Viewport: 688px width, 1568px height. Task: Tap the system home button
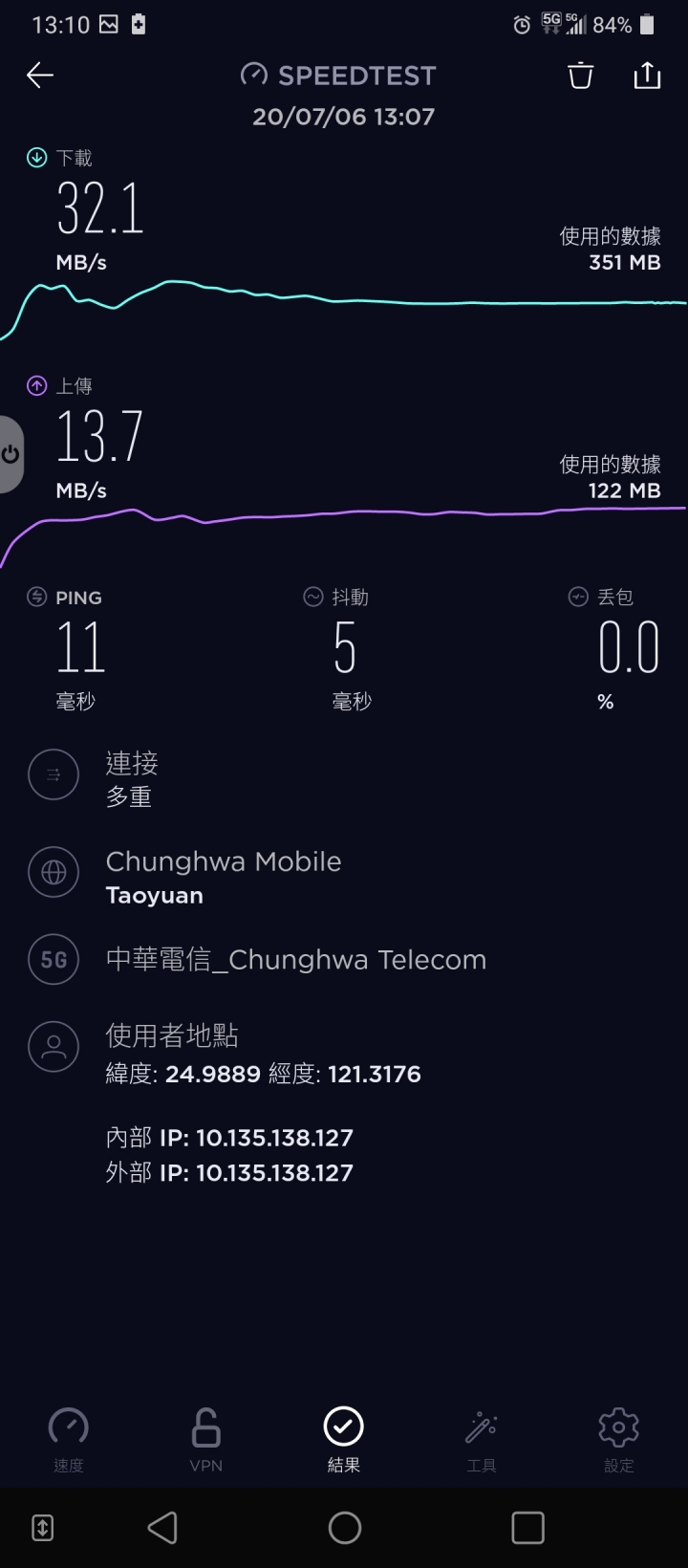click(x=345, y=1528)
